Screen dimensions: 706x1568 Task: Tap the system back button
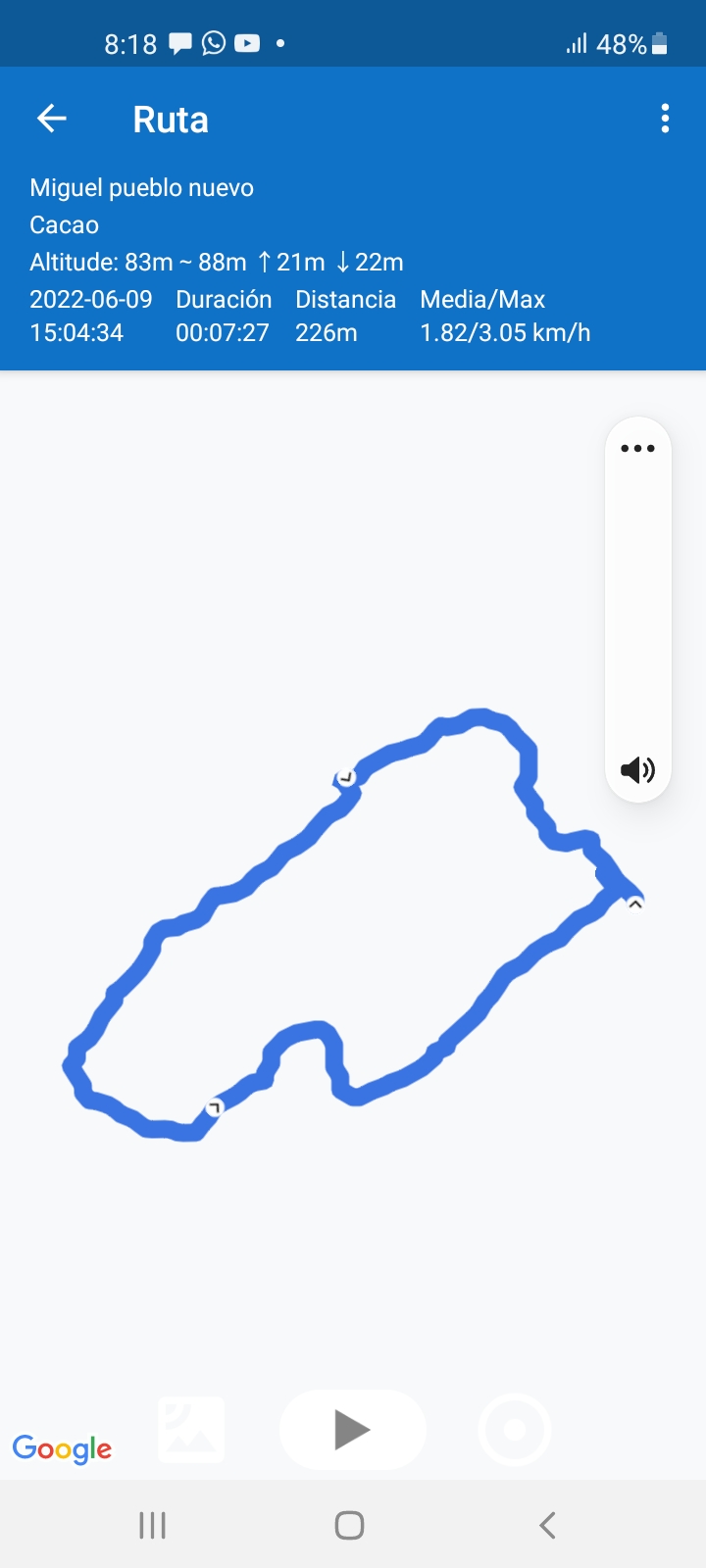click(x=547, y=1525)
